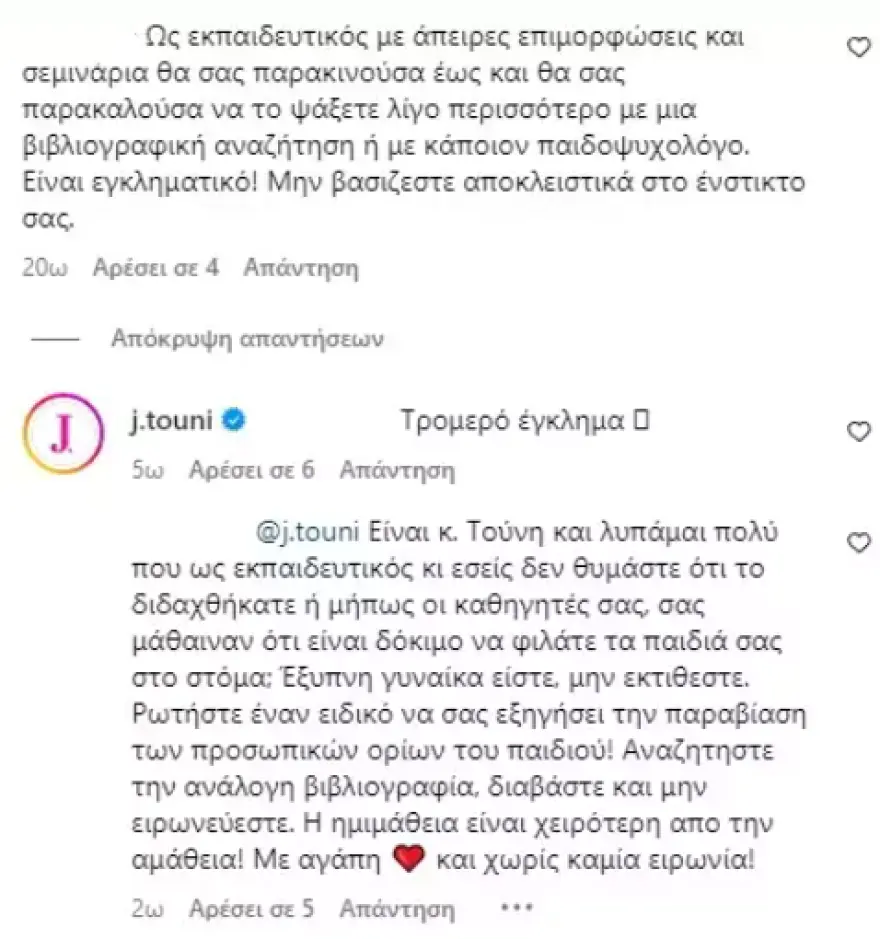
Task: Like the comment starting 'Ως εκπαιδευτικός'
Action: point(858,46)
